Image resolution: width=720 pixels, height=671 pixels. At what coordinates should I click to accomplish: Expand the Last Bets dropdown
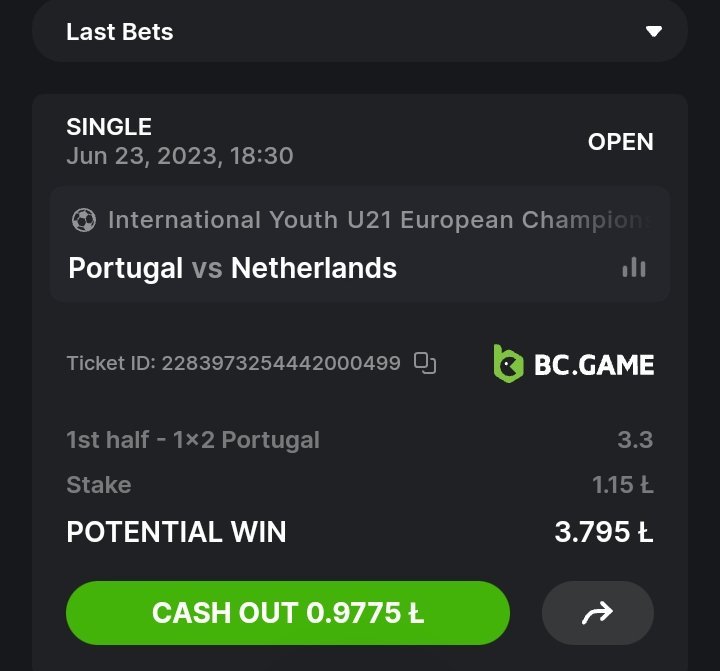653,32
